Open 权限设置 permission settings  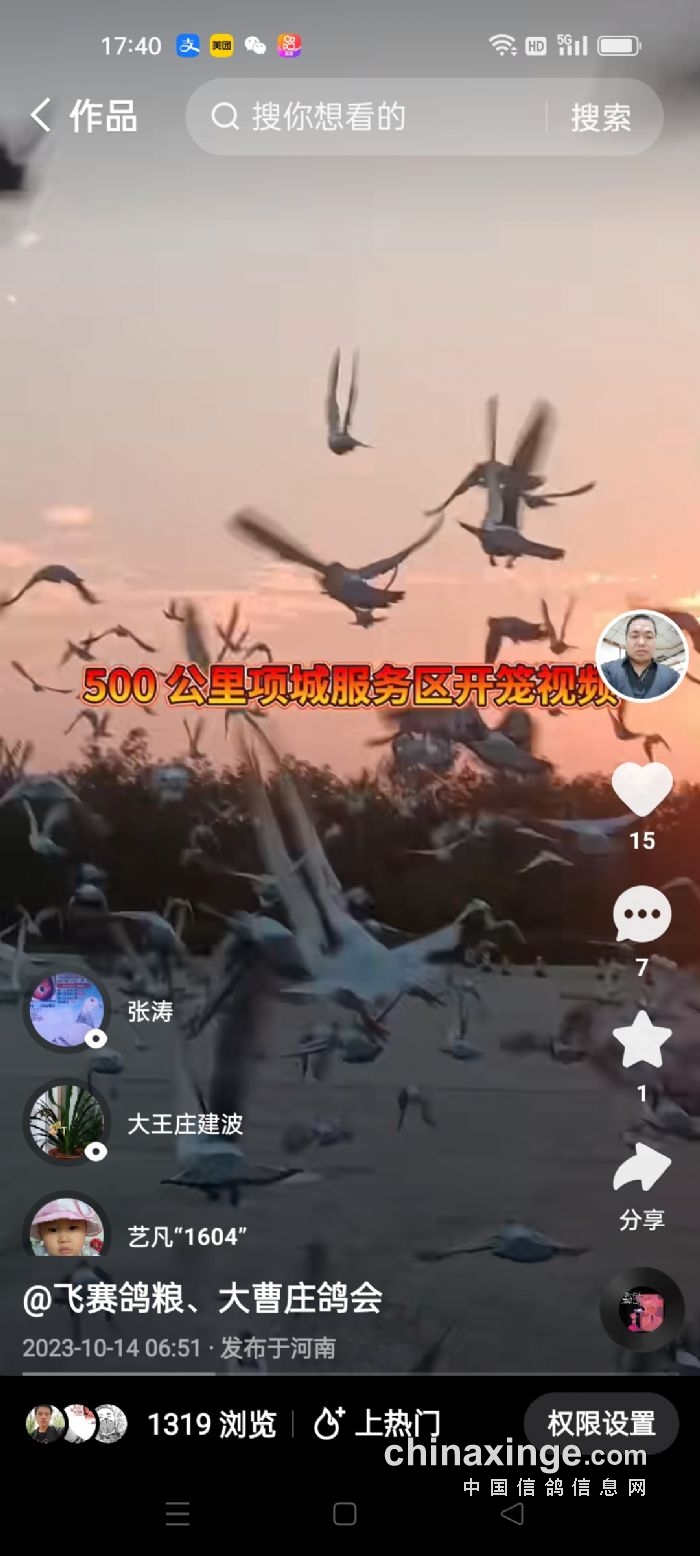[x=601, y=1423]
